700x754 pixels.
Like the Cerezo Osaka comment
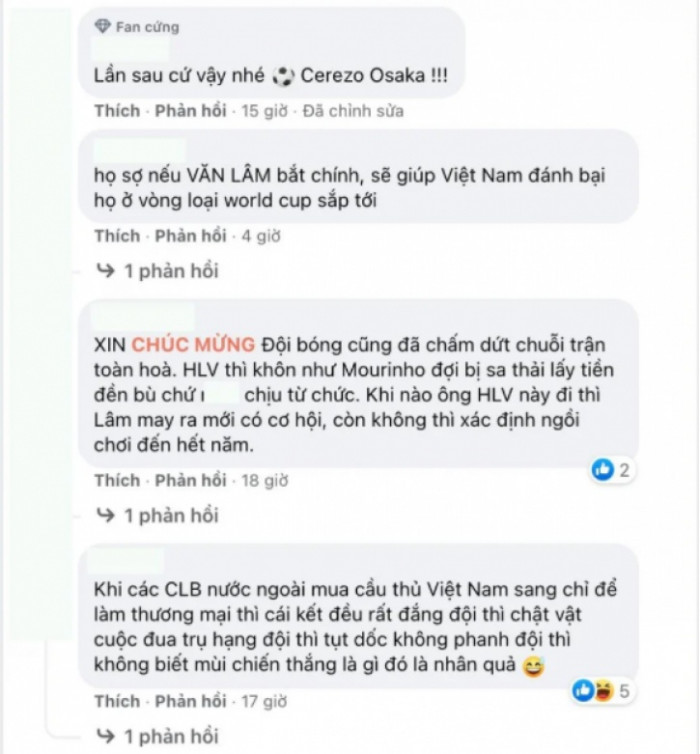click(x=116, y=111)
